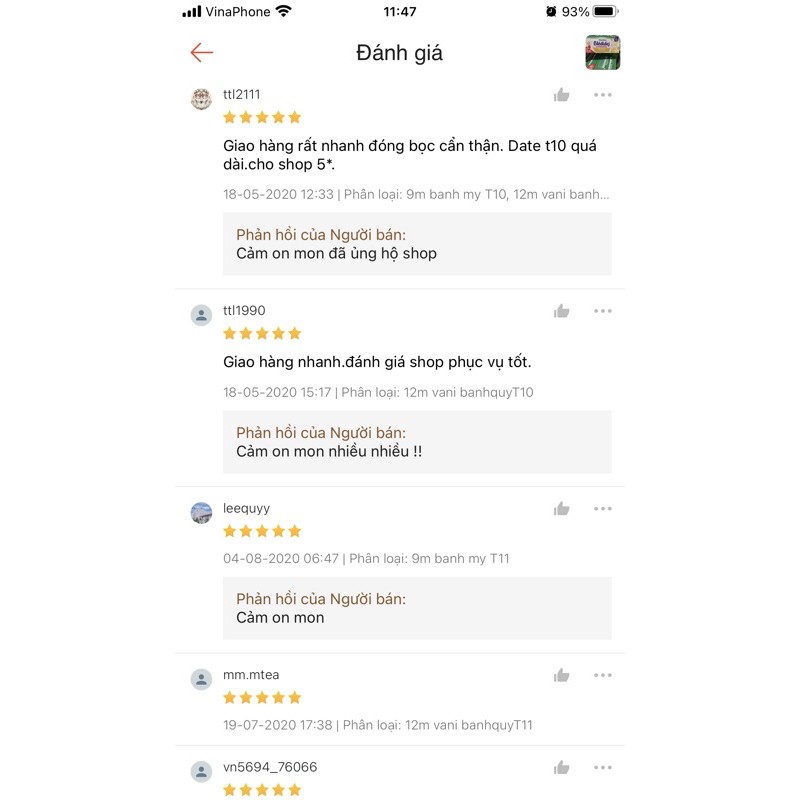Open more options for vn5694_76066's review
This screenshot has width=800, height=800.
(x=602, y=768)
